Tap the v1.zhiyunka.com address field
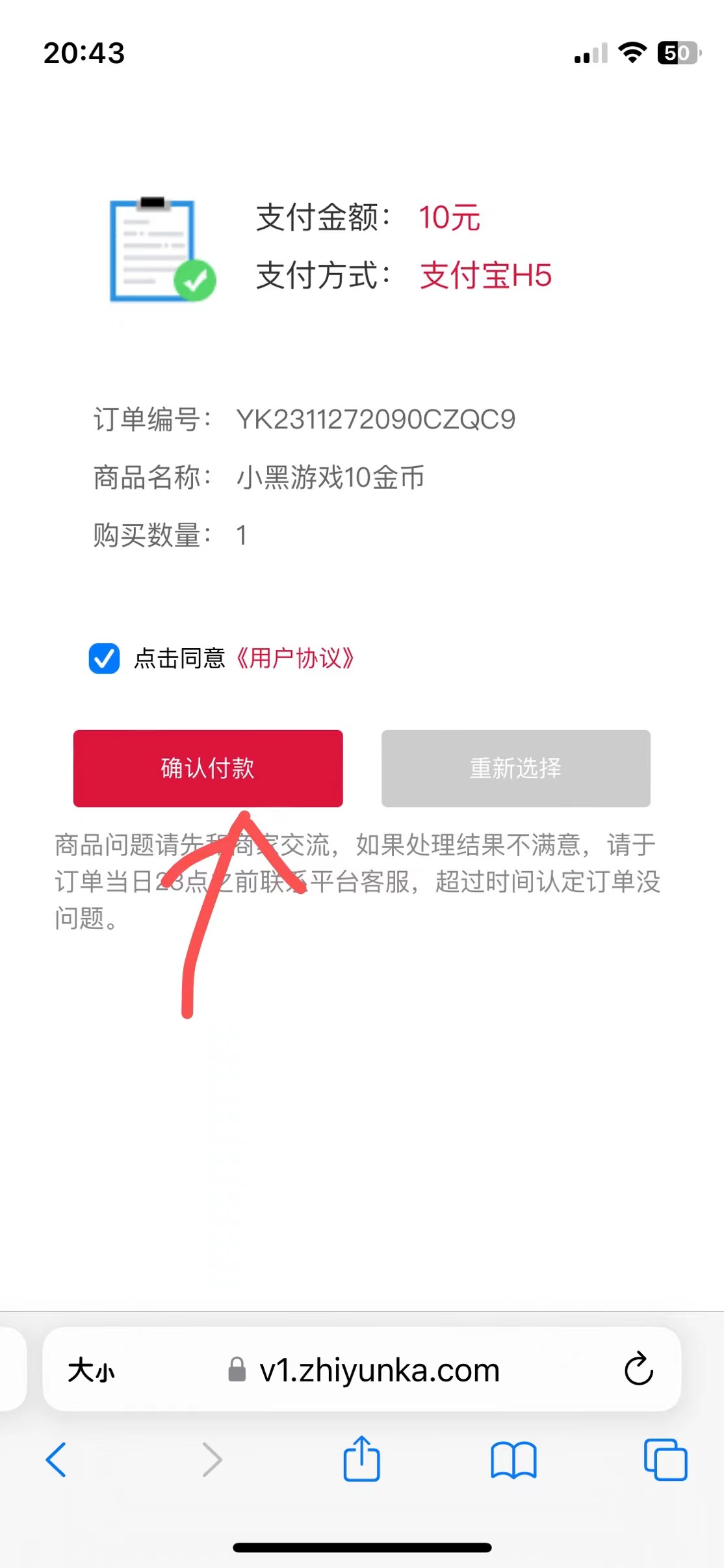Screen dimensions: 724x1568 click(379, 1370)
